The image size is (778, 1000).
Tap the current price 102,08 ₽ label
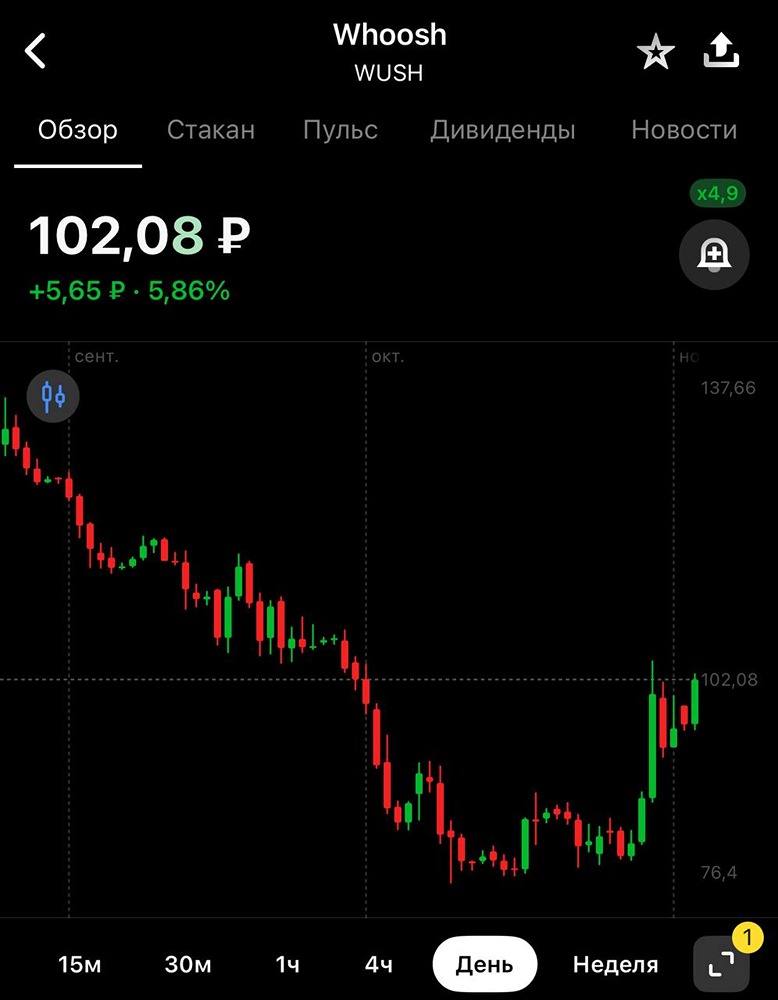pyautogui.click(x=135, y=236)
